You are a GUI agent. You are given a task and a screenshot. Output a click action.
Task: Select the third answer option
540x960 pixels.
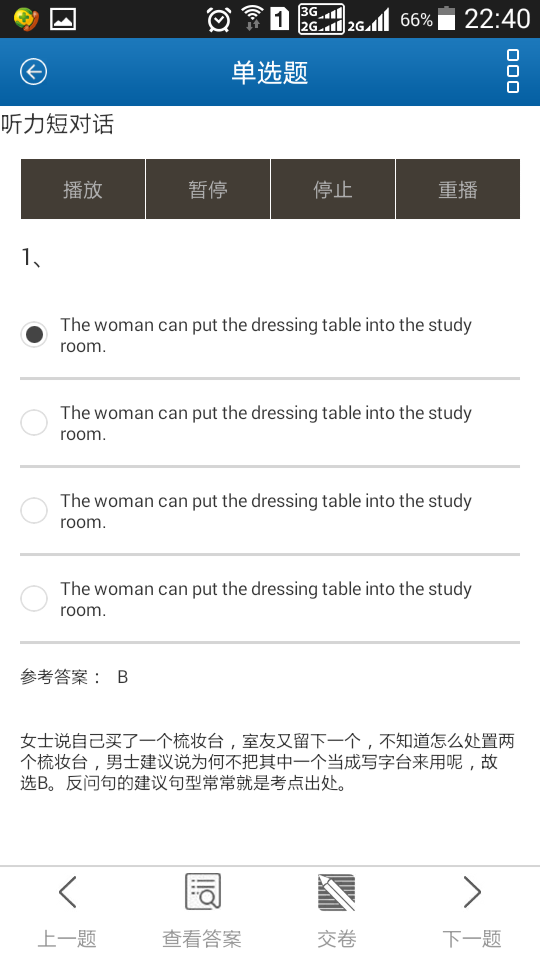click(270, 511)
